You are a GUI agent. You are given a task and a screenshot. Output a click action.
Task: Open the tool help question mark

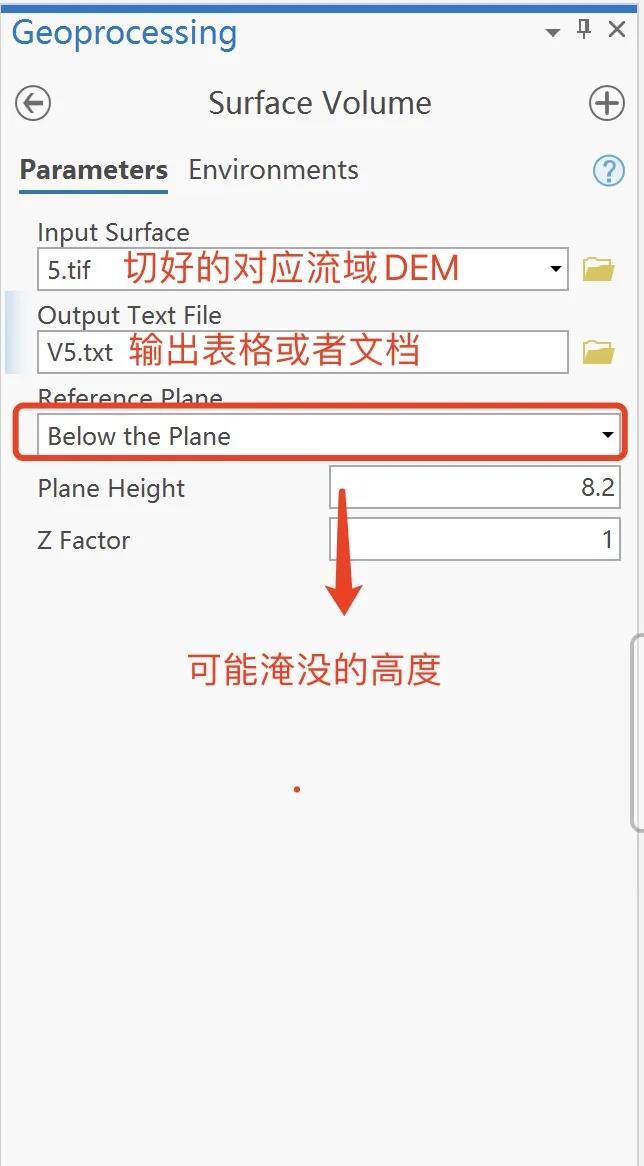pos(608,171)
